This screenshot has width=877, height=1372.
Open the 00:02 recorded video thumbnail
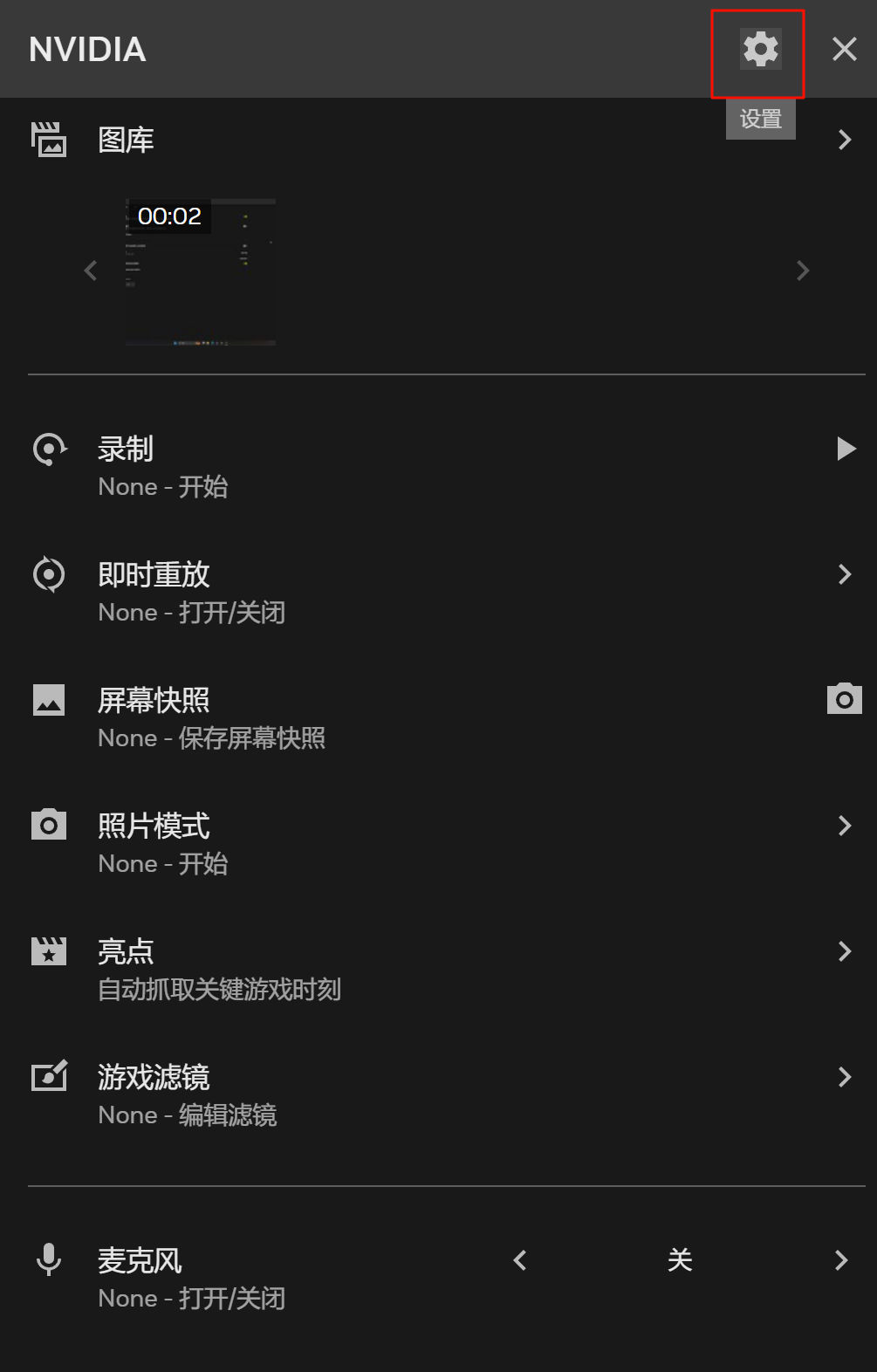(x=201, y=272)
